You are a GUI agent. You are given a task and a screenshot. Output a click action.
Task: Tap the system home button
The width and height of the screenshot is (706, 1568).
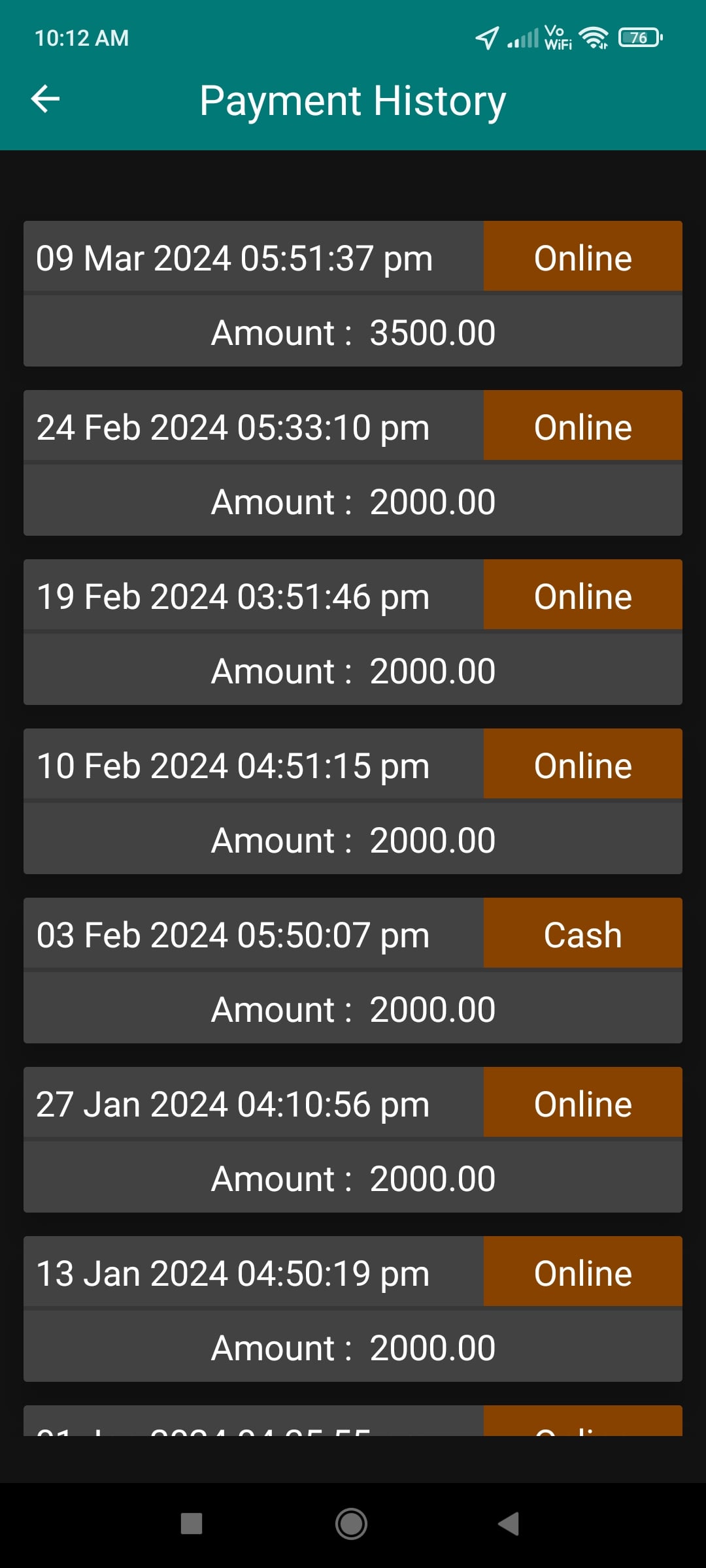(x=352, y=1524)
